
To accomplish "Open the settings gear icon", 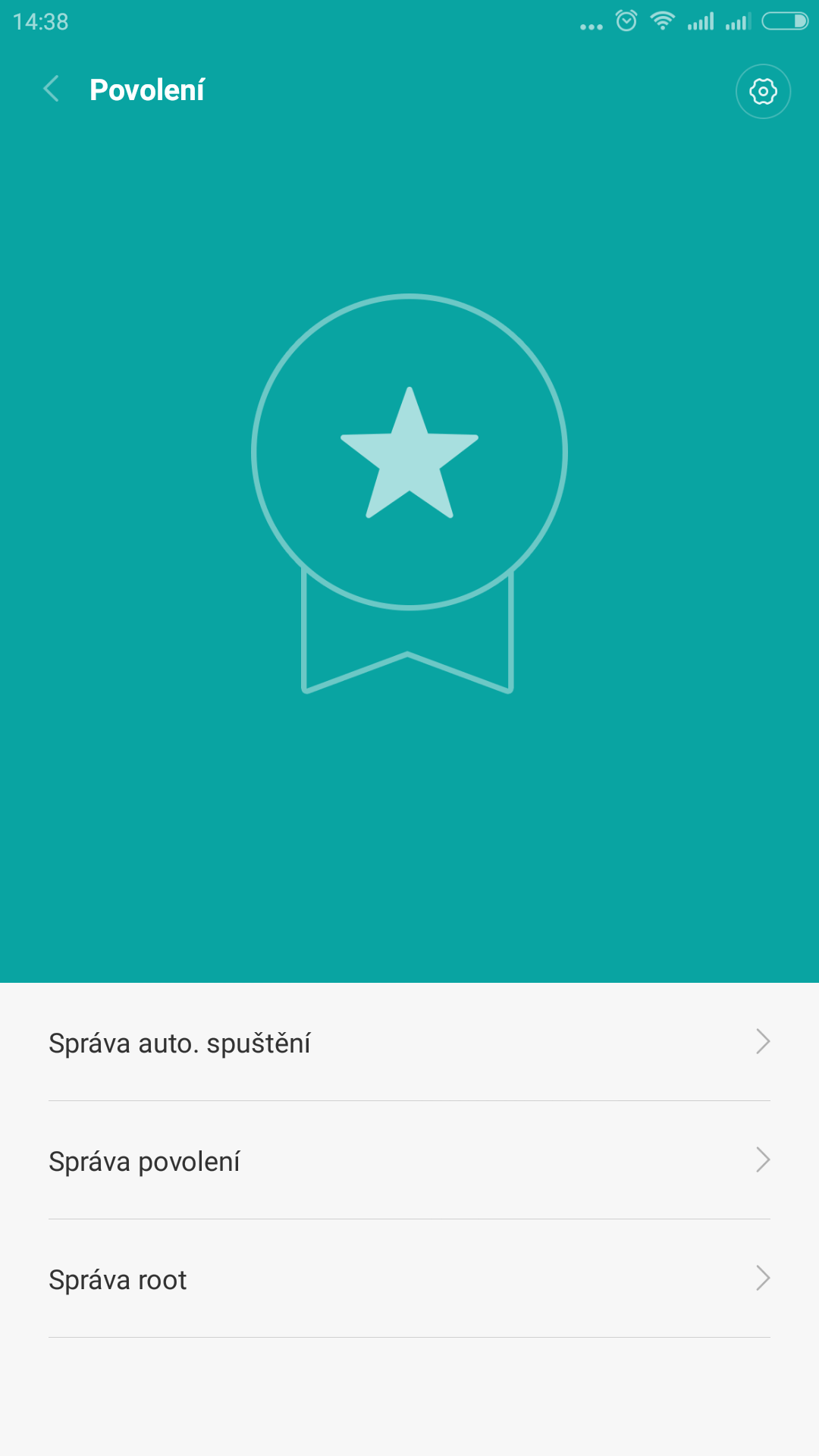I will tap(763, 92).
